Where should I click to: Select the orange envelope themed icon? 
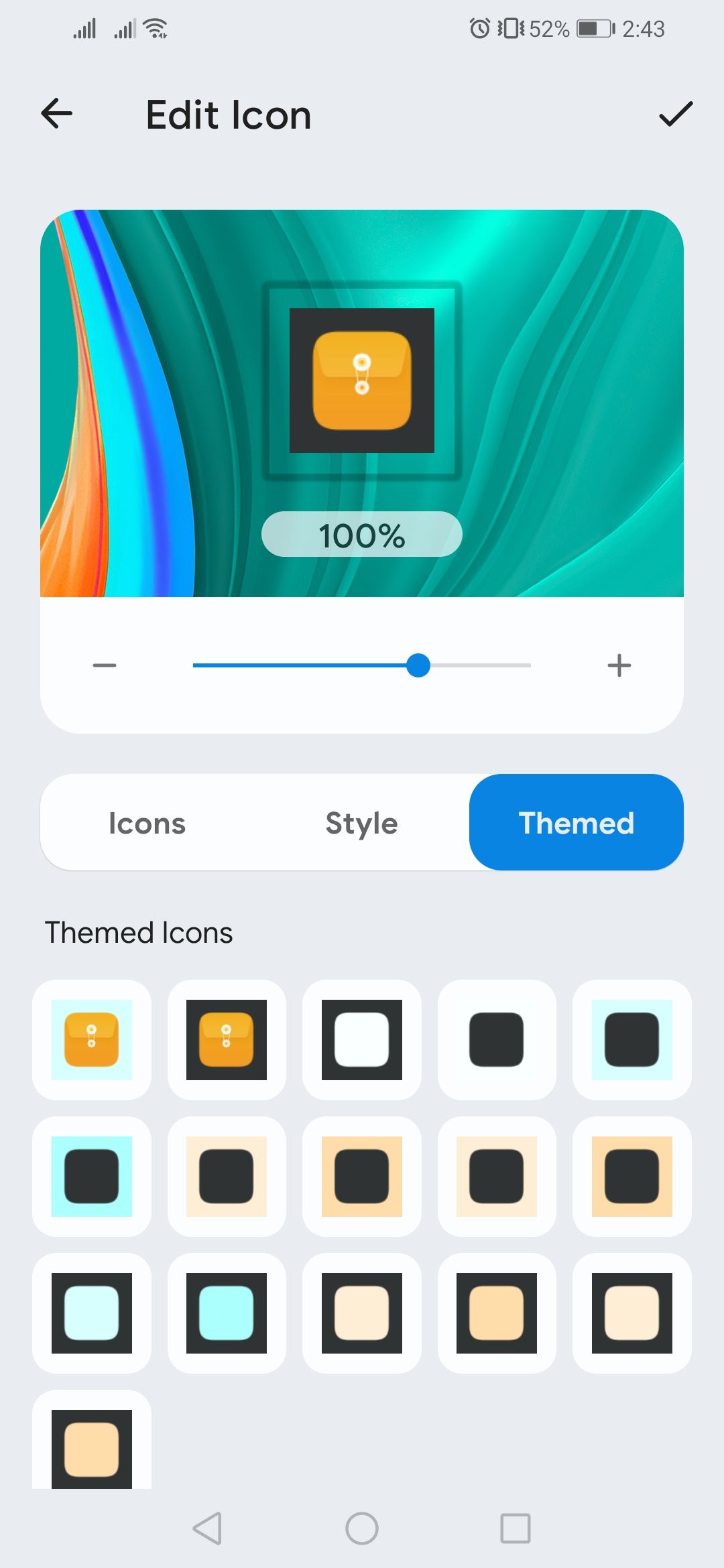tap(92, 1039)
